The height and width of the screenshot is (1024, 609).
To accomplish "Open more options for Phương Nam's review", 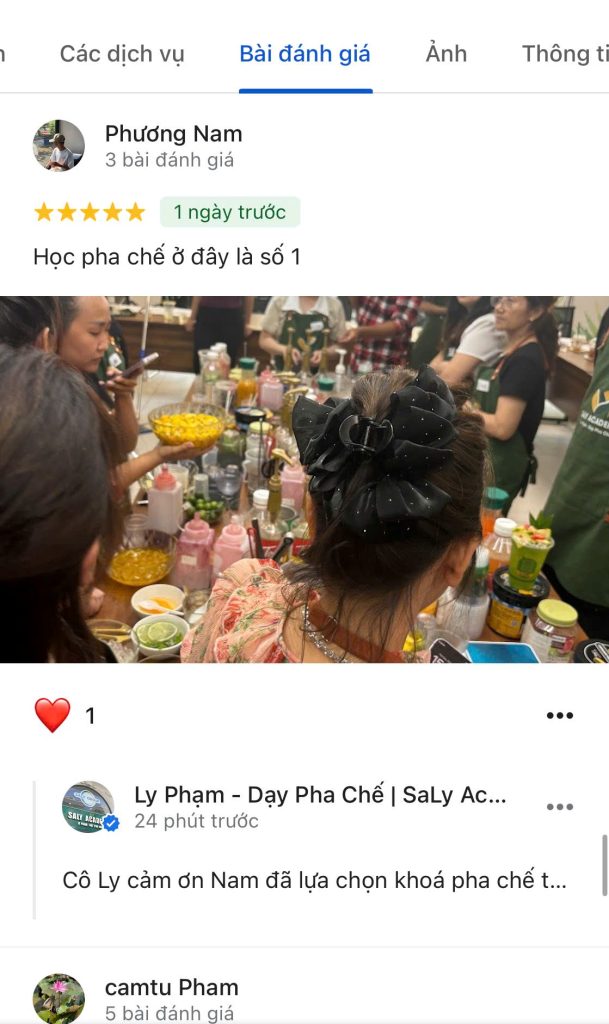I will pyautogui.click(x=559, y=715).
